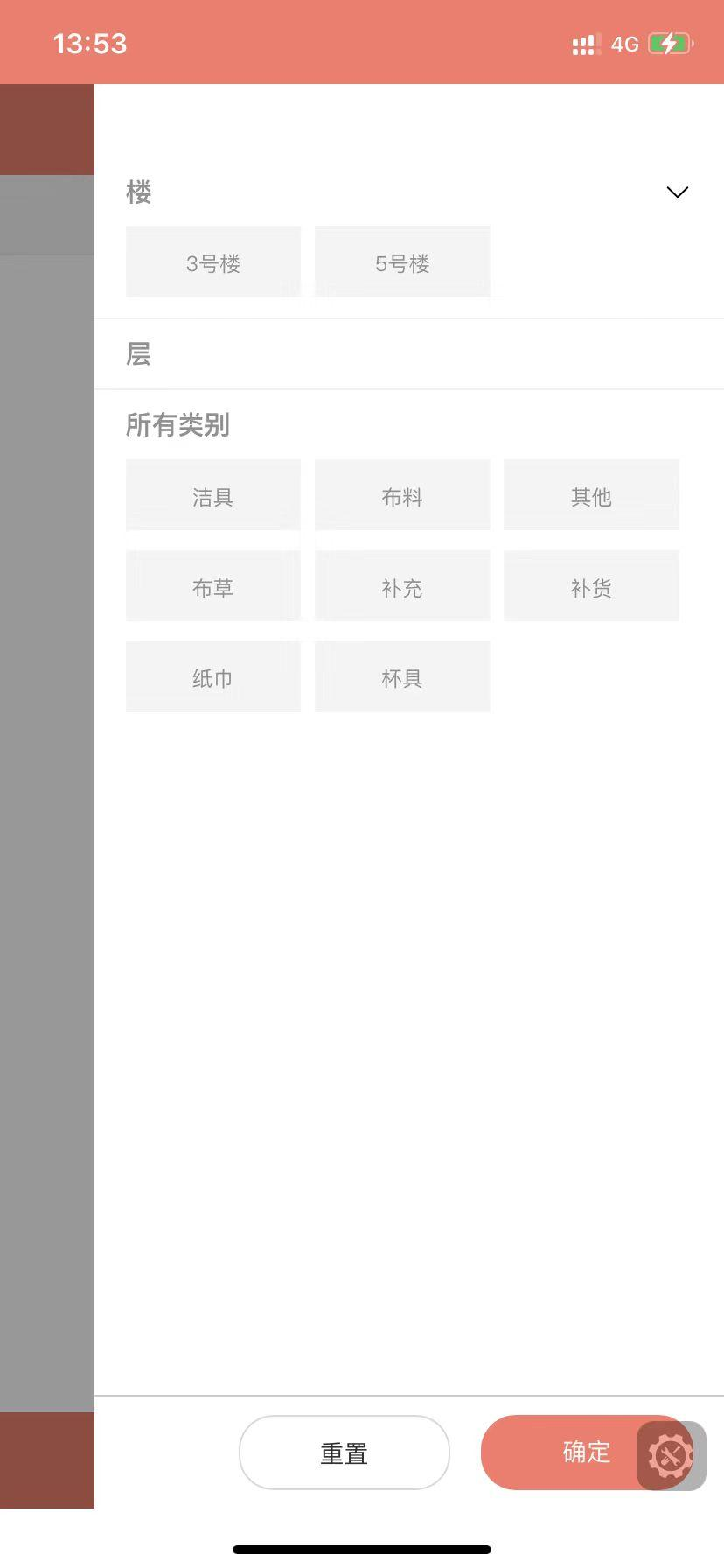Open the floating gear tools icon
This screenshot has width=724, height=1568.
672,1456
